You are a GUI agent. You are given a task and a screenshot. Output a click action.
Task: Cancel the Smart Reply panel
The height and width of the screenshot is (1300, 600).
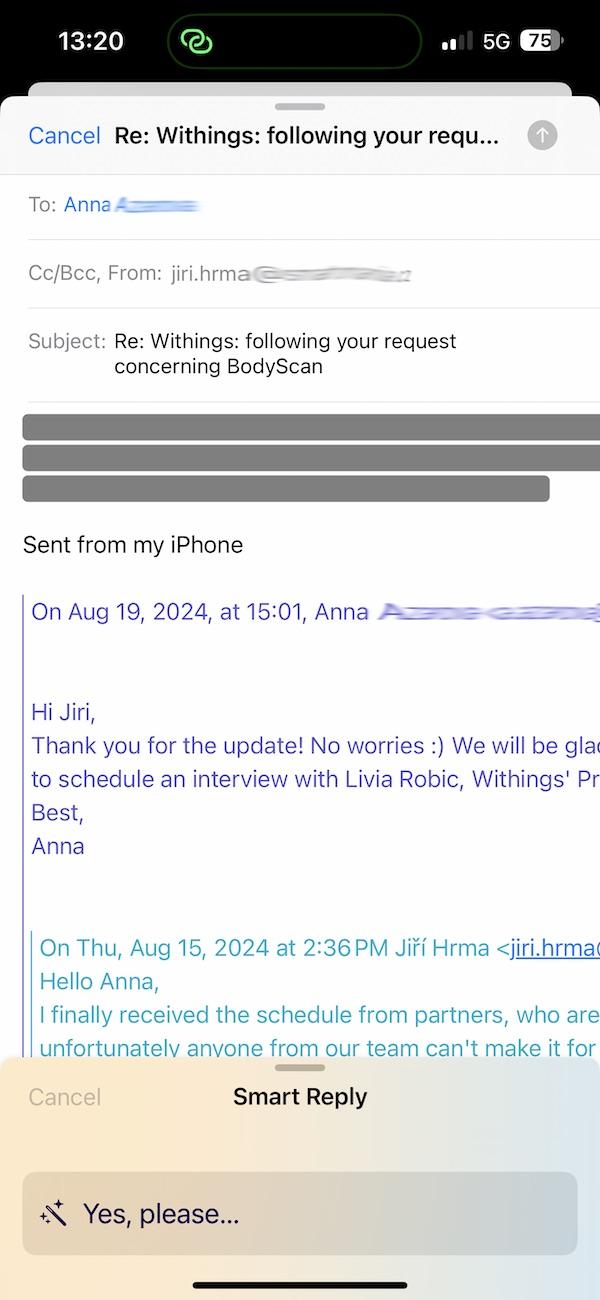[64, 1097]
